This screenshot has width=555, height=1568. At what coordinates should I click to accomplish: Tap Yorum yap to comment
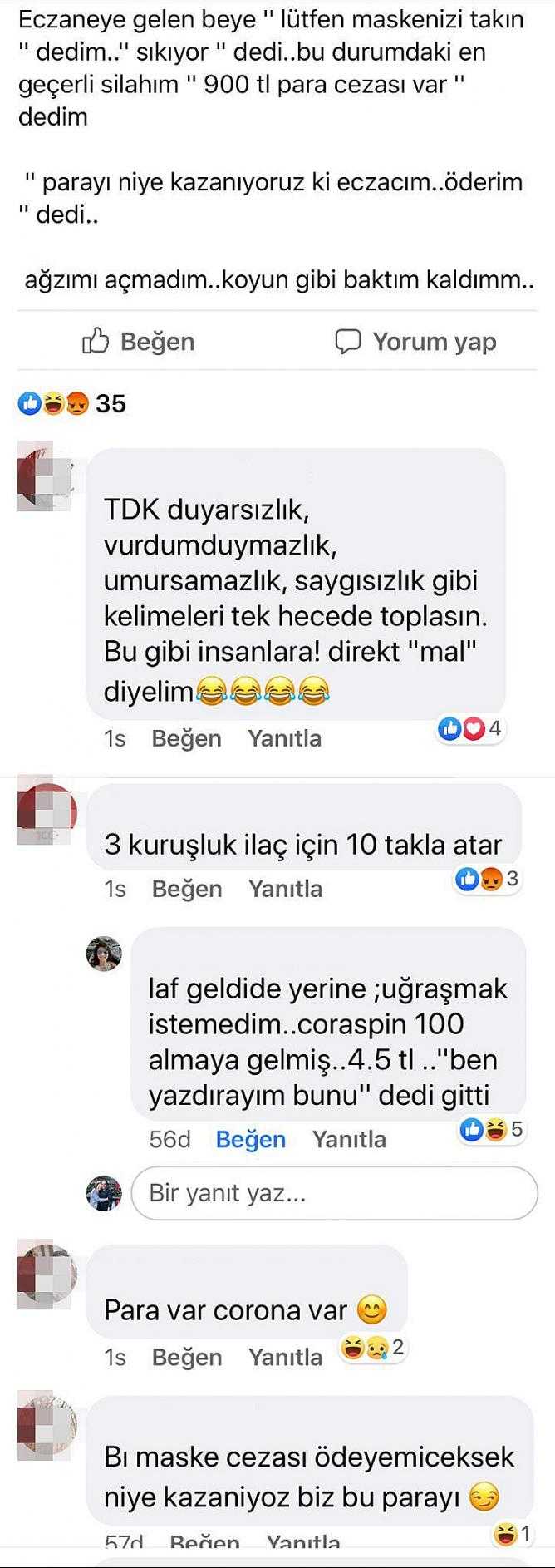pos(415,342)
